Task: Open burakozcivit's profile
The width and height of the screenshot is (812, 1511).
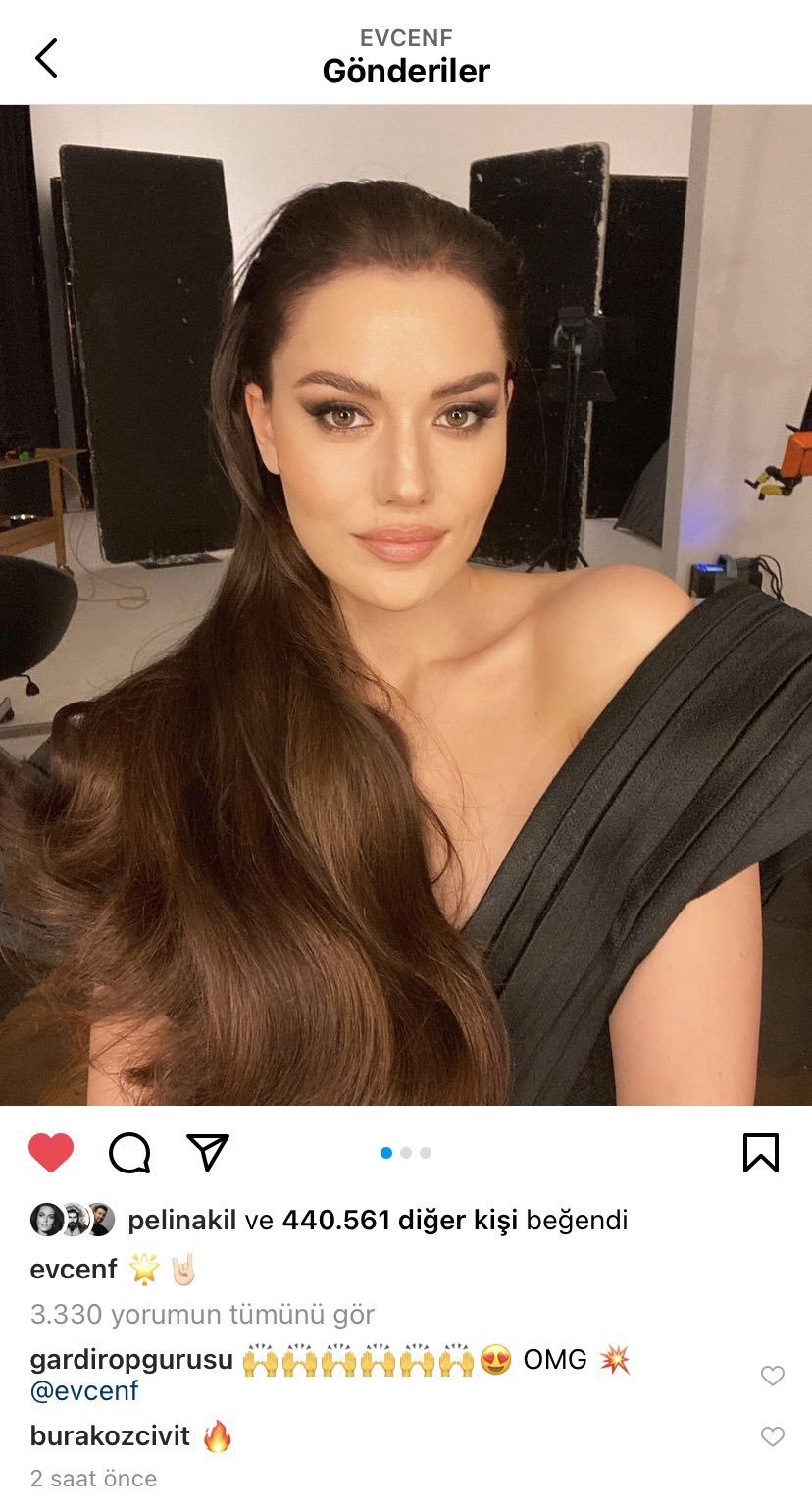Action: pyautogui.click(x=110, y=1435)
